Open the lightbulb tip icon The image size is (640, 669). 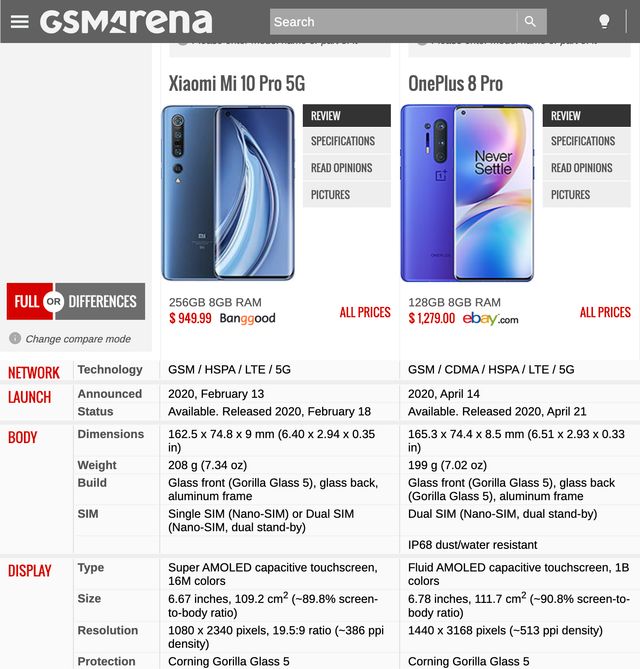pos(604,21)
